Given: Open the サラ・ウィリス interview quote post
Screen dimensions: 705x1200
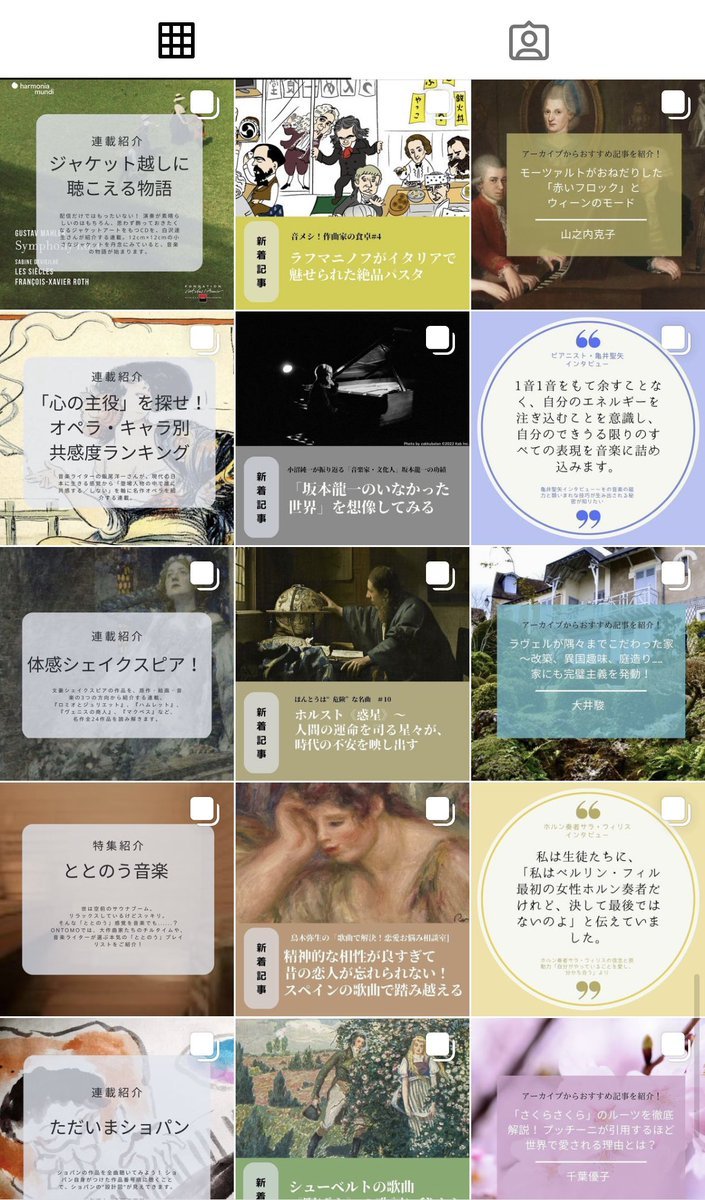Looking at the screenshot, I should [x=588, y=899].
